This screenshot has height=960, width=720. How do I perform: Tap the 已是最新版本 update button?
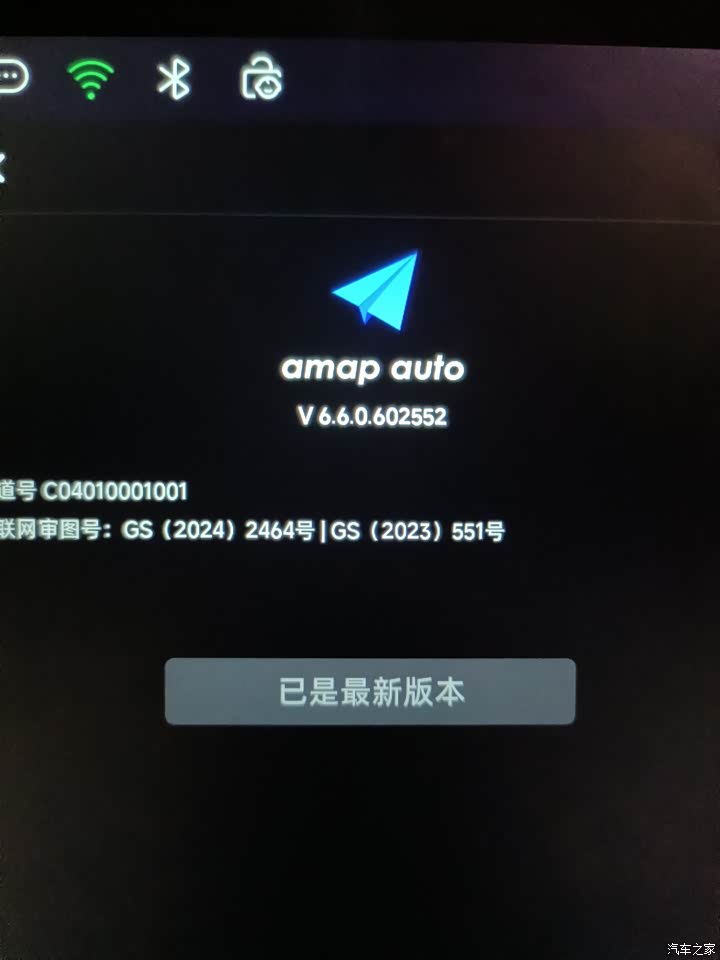point(370,691)
